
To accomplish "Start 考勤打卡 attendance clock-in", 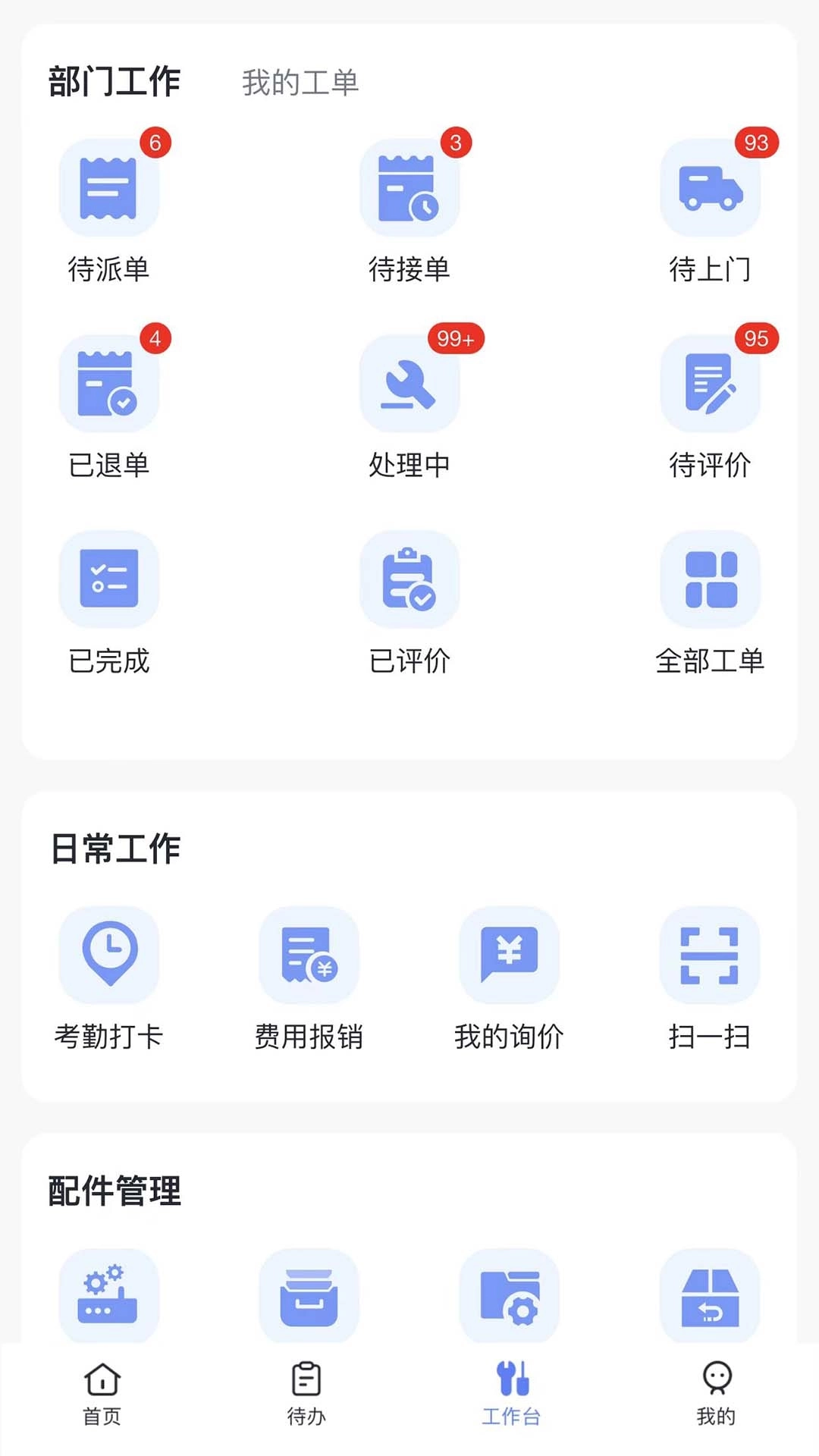I will coord(108,955).
